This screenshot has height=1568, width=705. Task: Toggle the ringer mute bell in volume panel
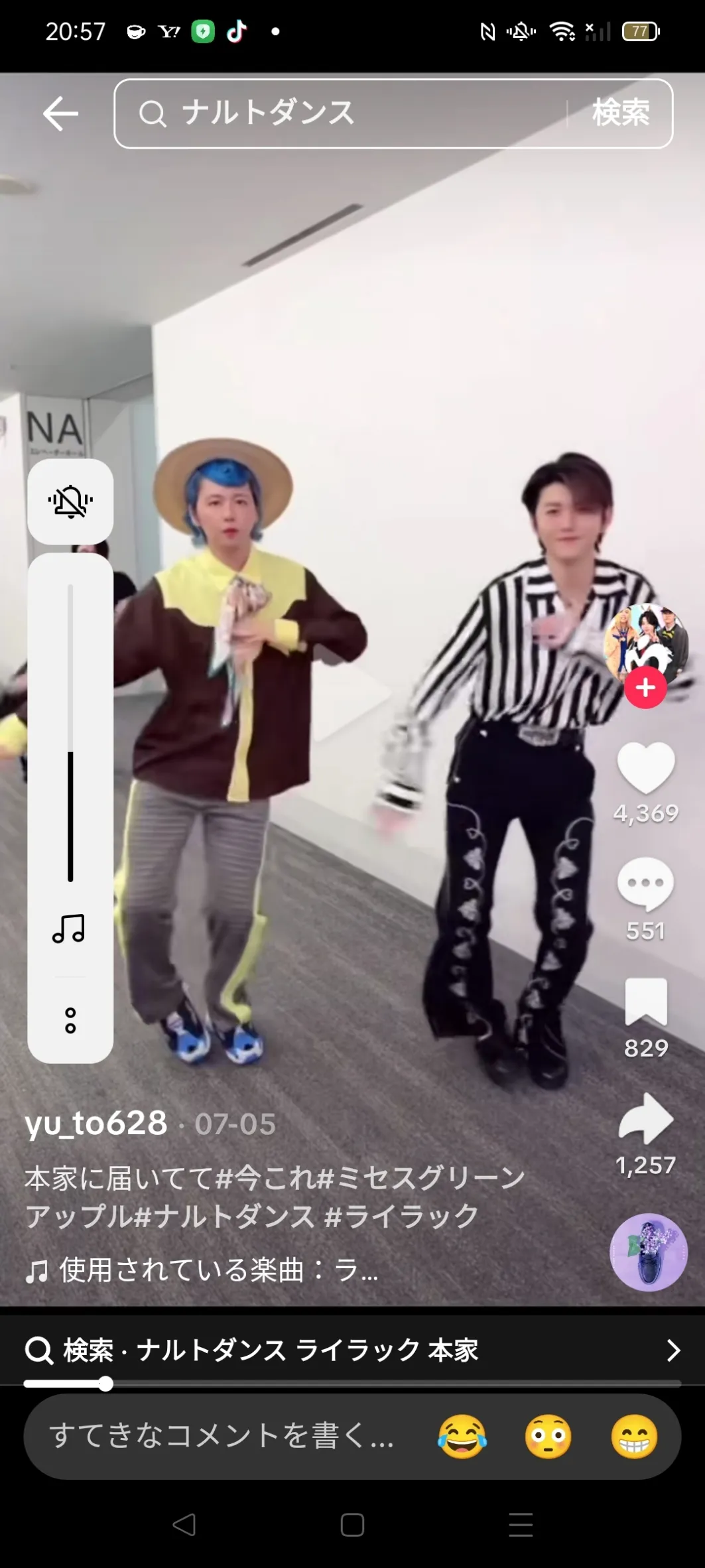[70, 501]
